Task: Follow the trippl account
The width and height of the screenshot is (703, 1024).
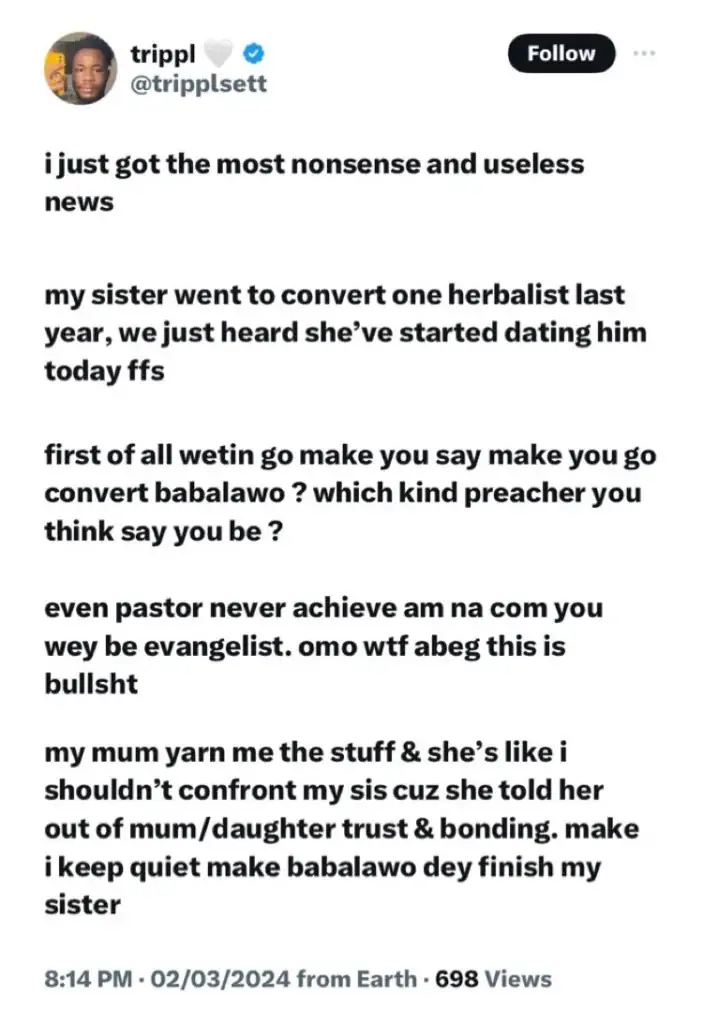Action: coord(561,54)
